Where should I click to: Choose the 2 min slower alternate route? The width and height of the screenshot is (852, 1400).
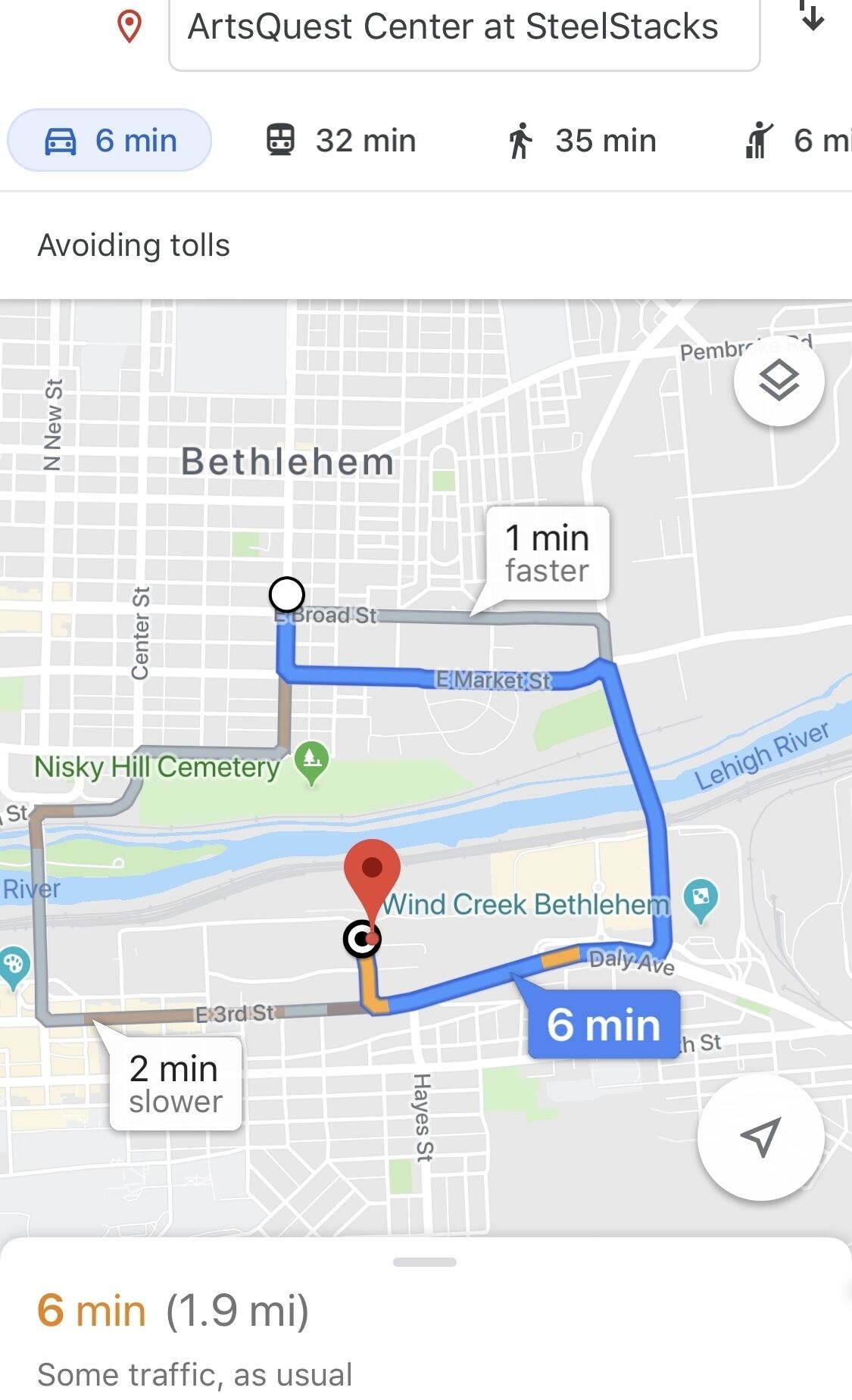pyautogui.click(x=176, y=1084)
